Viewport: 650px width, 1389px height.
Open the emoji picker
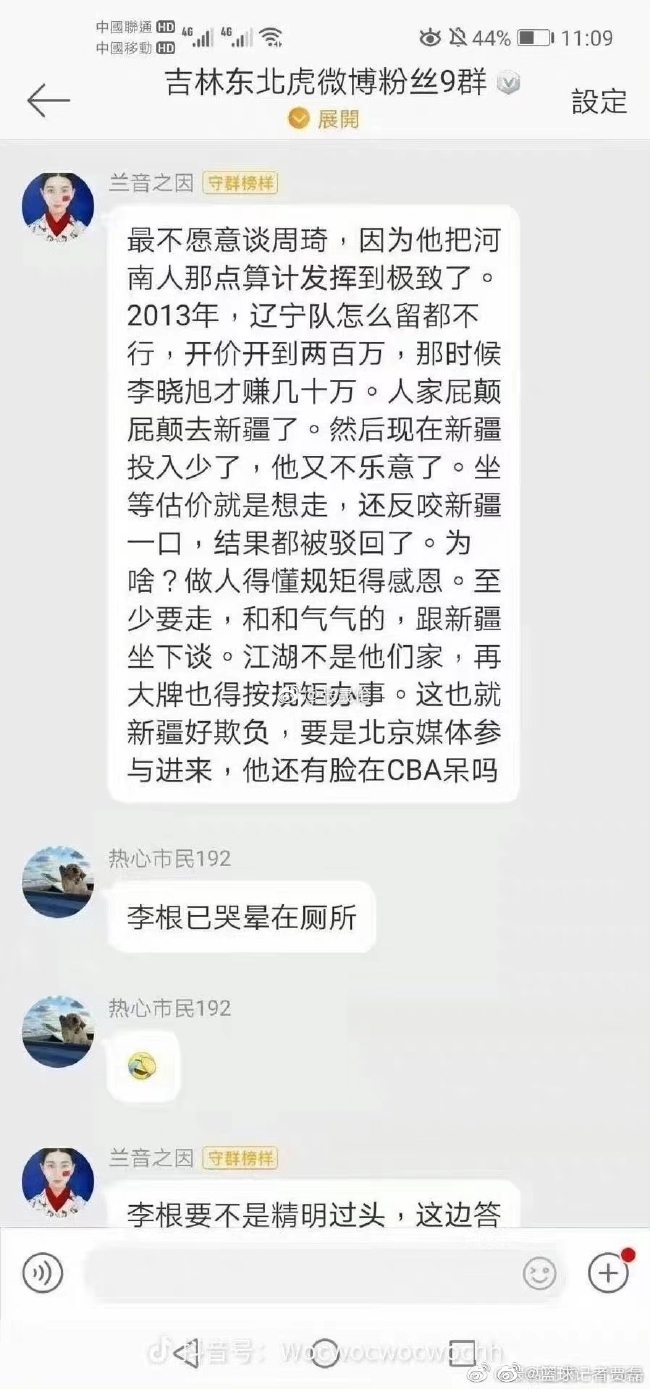coord(539,1273)
